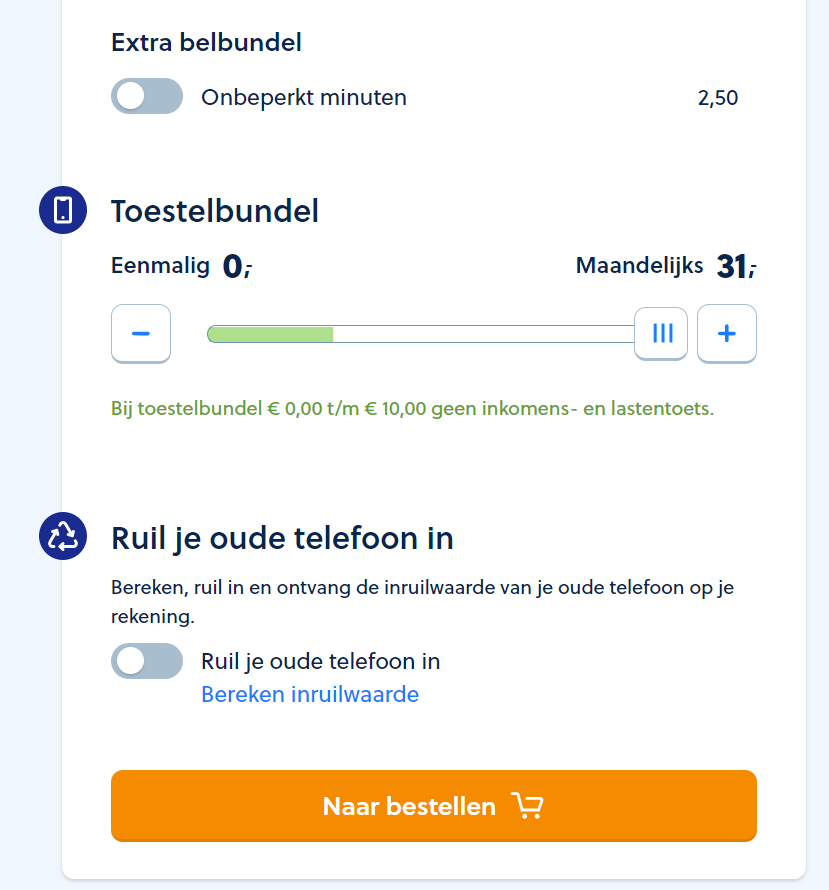
Task: Go to Naar bestellen checkout
Action: pos(433,806)
